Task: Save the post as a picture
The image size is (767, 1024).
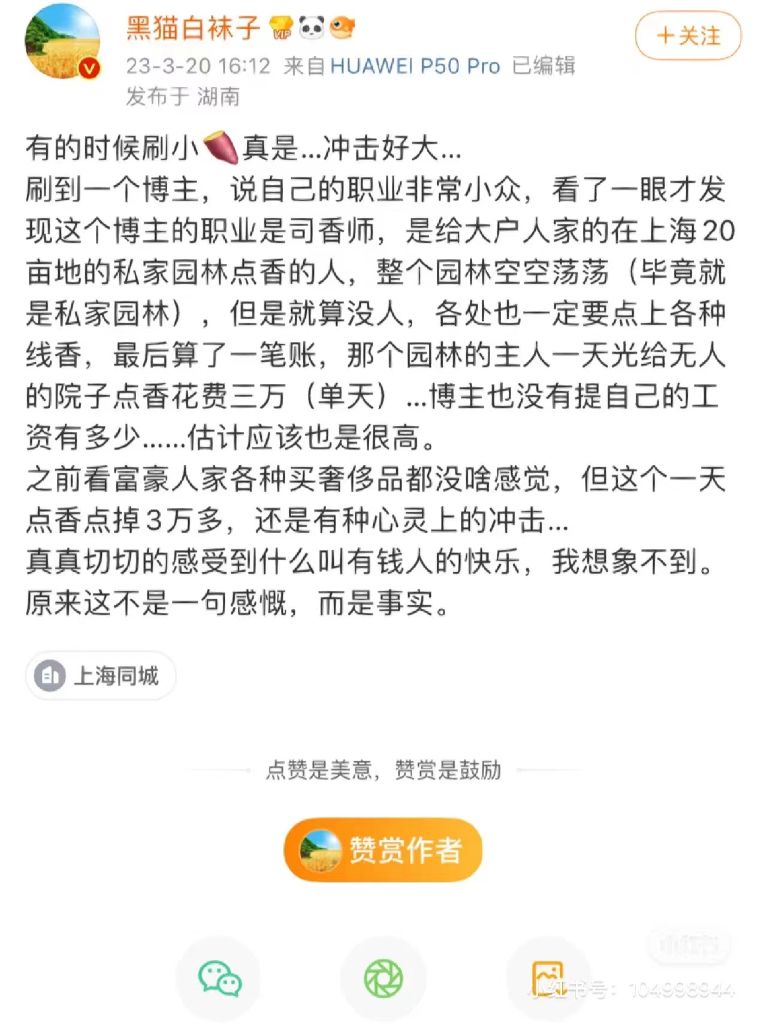Action: point(547,977)
